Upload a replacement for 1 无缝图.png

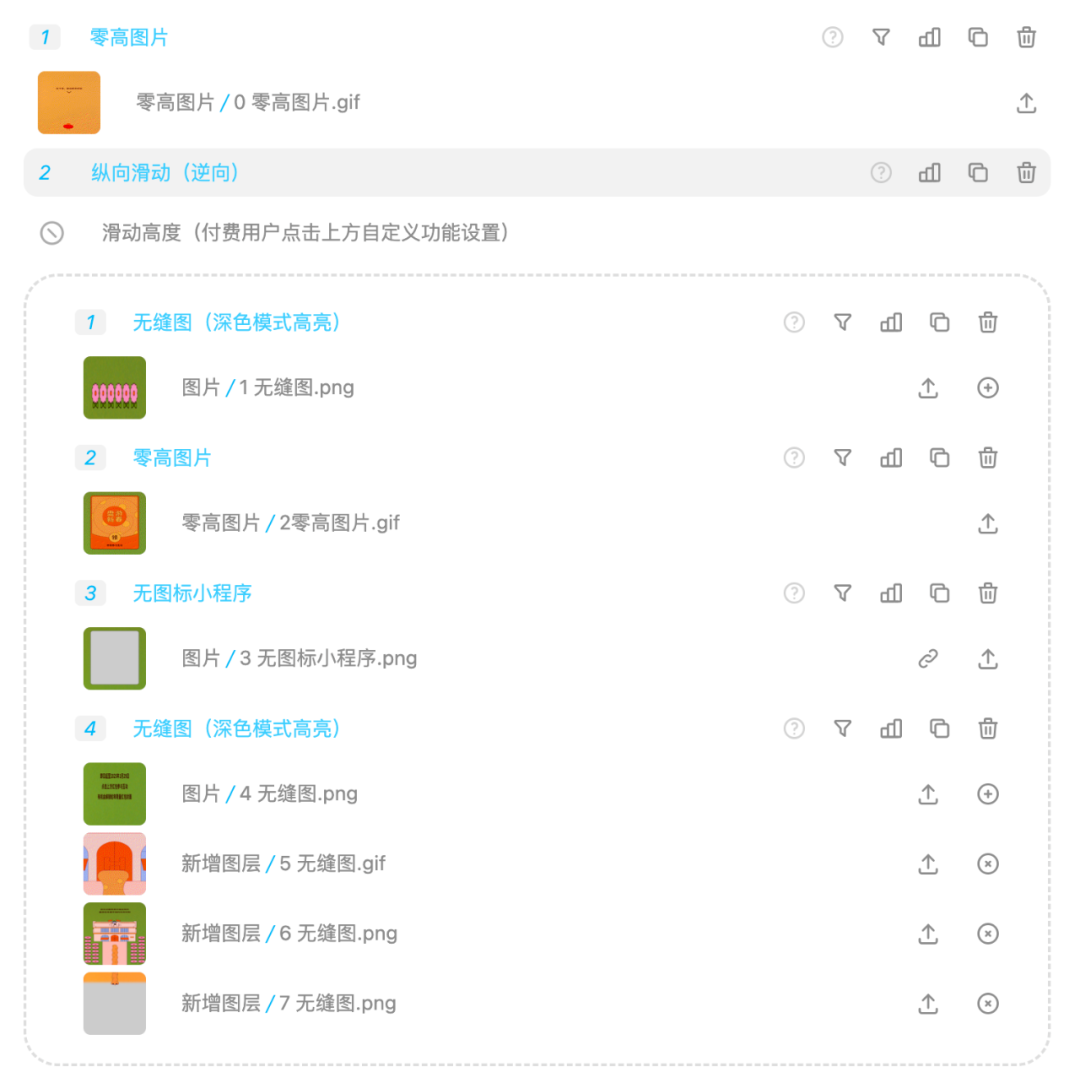tap(928, 388)
